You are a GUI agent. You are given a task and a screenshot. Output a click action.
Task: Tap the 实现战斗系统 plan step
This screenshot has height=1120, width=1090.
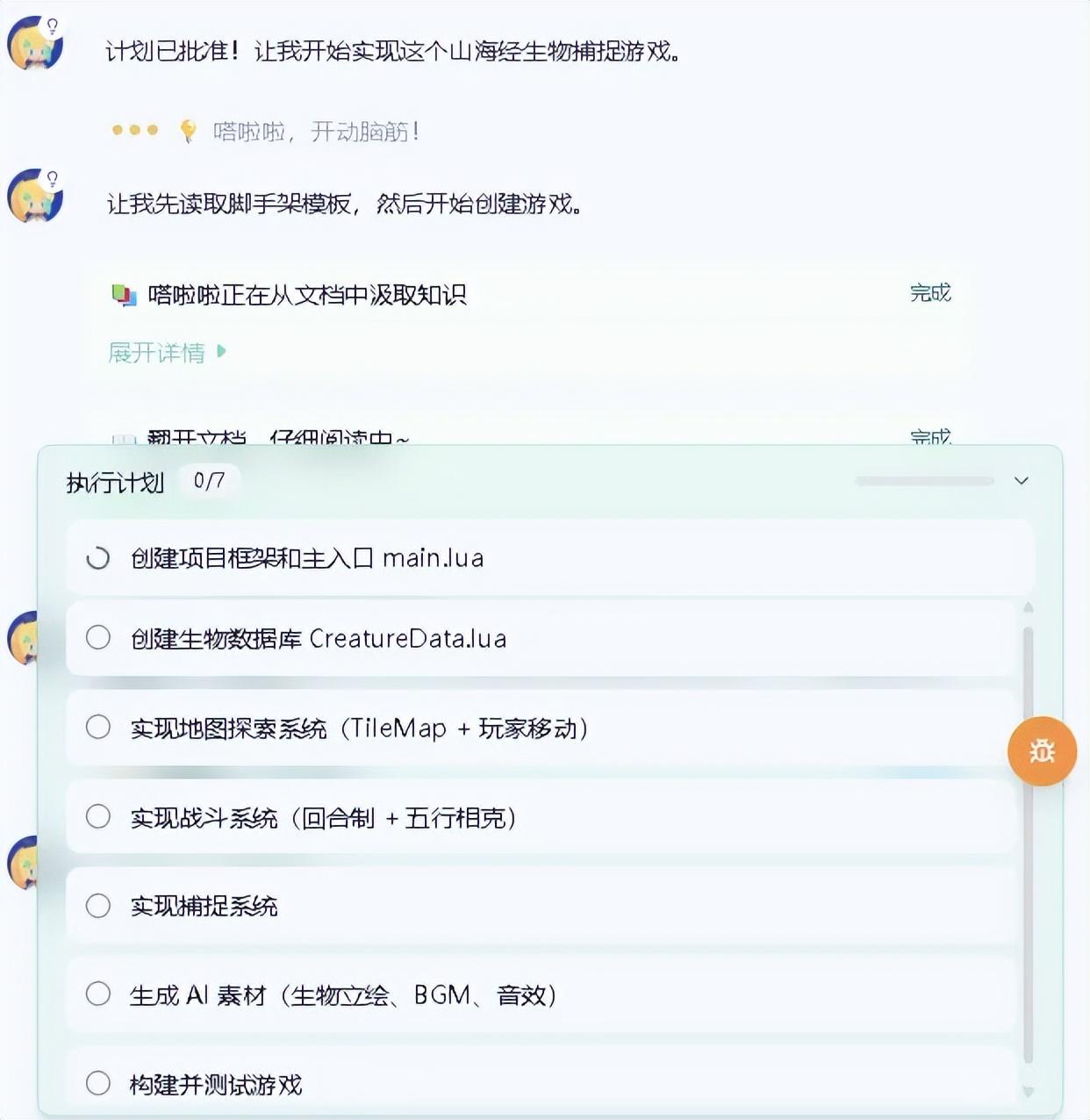[541, 817]
